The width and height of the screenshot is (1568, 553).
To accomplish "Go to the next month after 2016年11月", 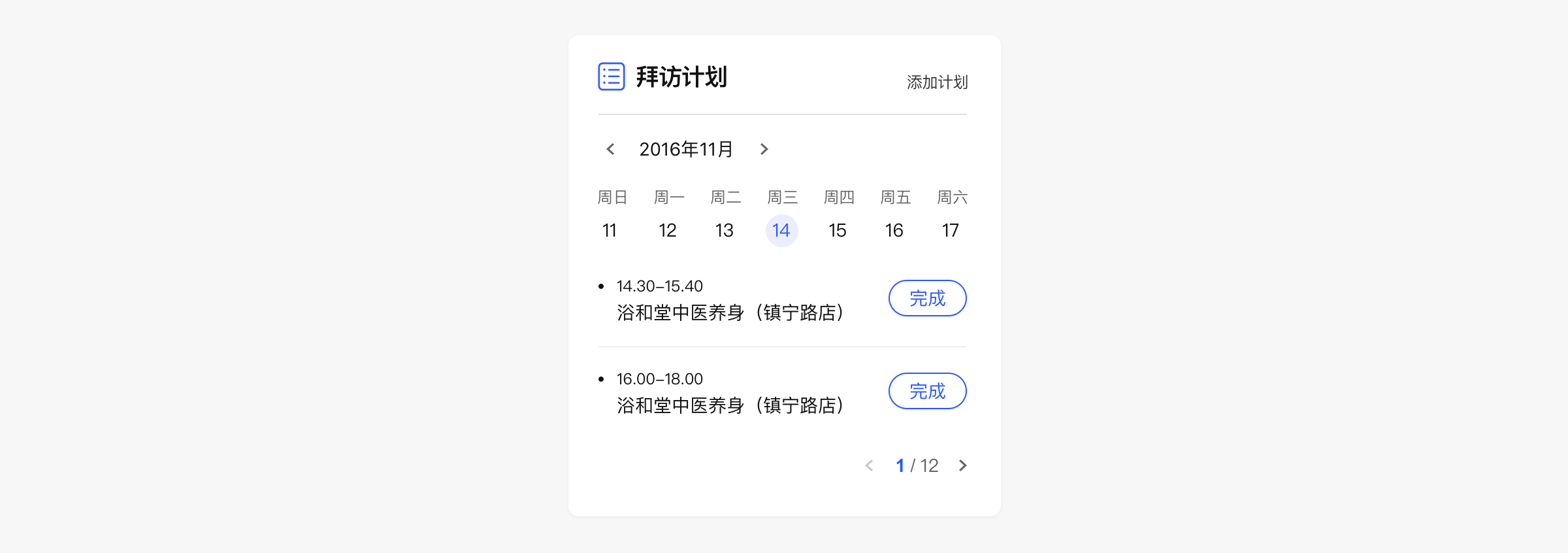I will tap(764, 149).
